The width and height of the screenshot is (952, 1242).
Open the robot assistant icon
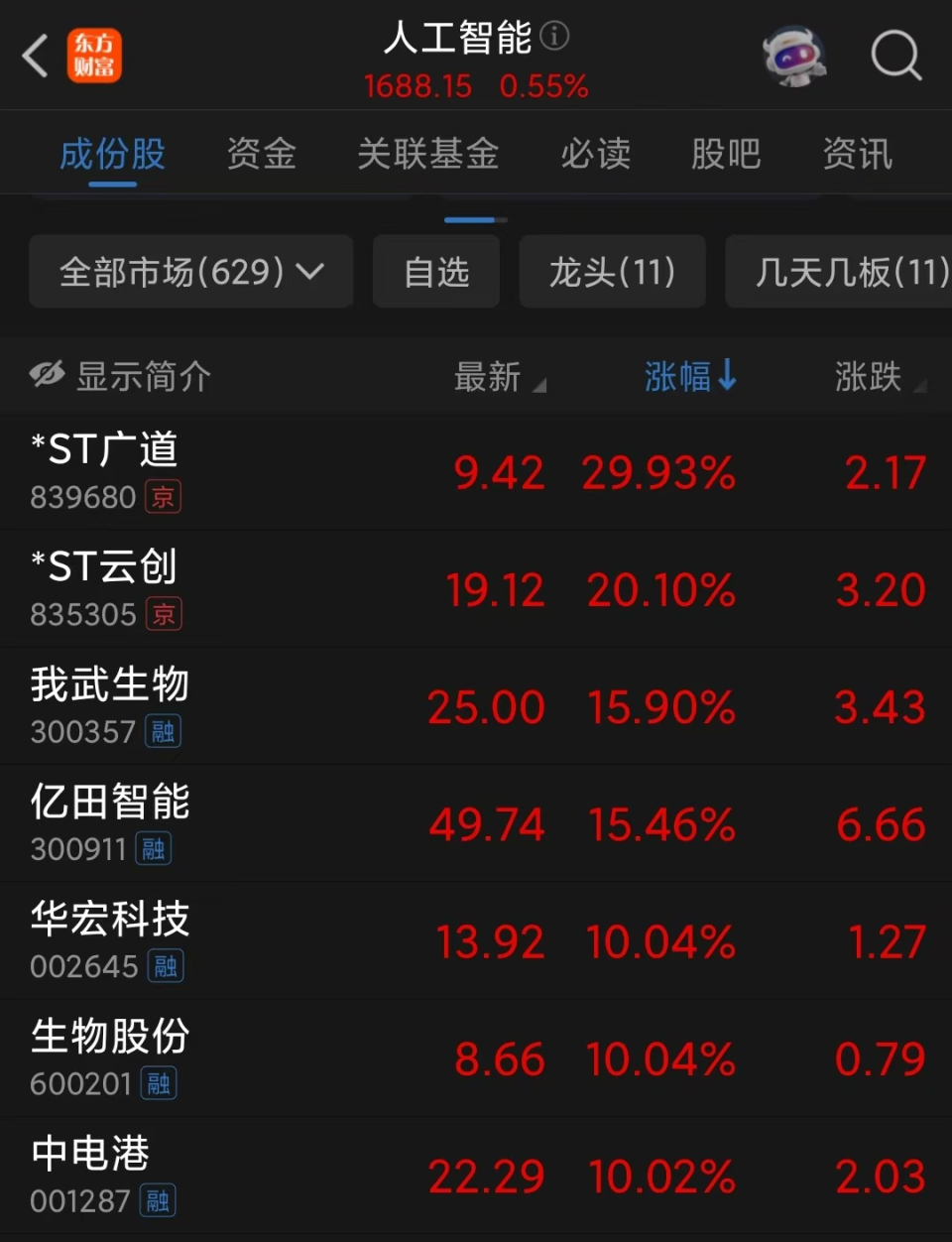(x=793, y=56)
